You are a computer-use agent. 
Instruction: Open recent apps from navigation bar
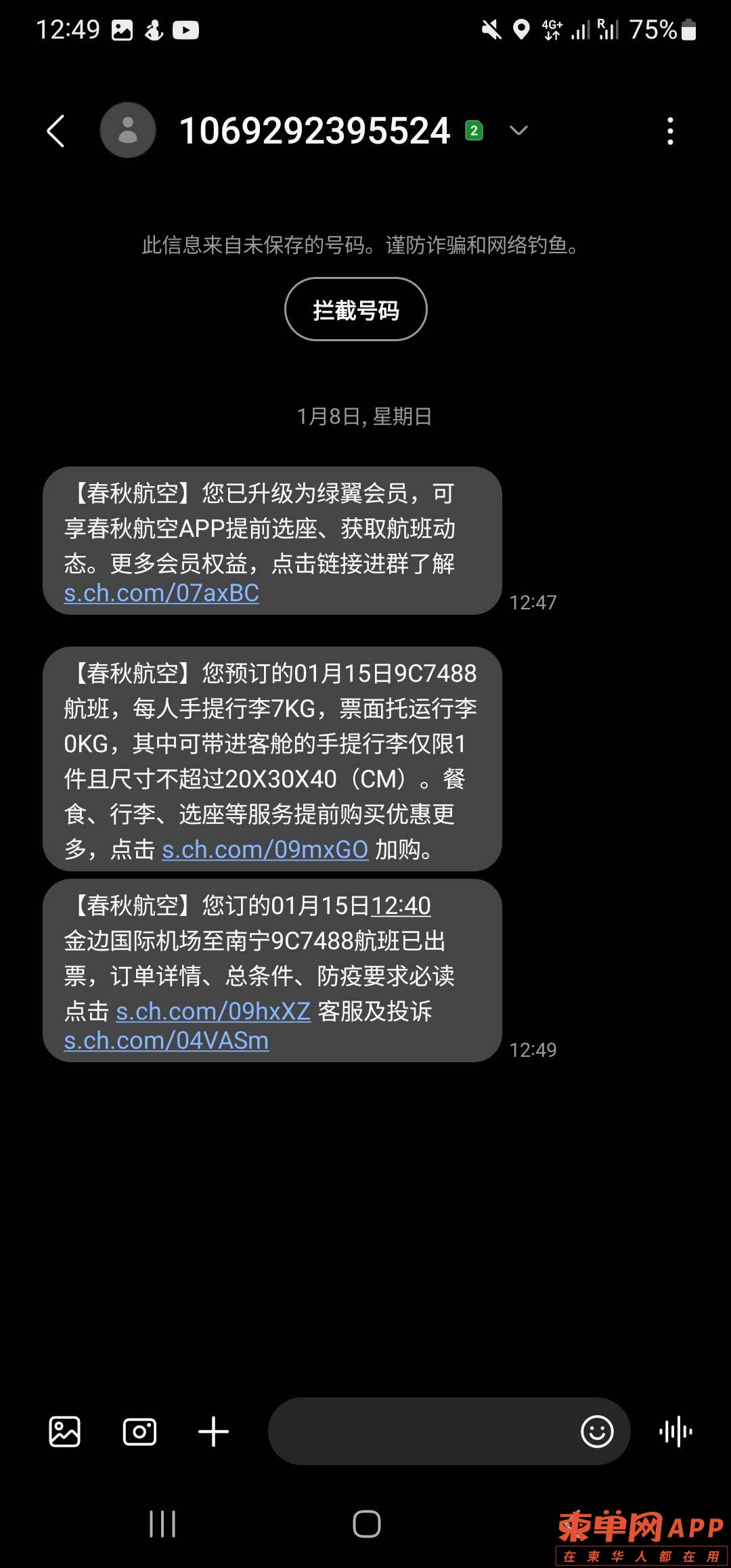[x=162, y=1524]
